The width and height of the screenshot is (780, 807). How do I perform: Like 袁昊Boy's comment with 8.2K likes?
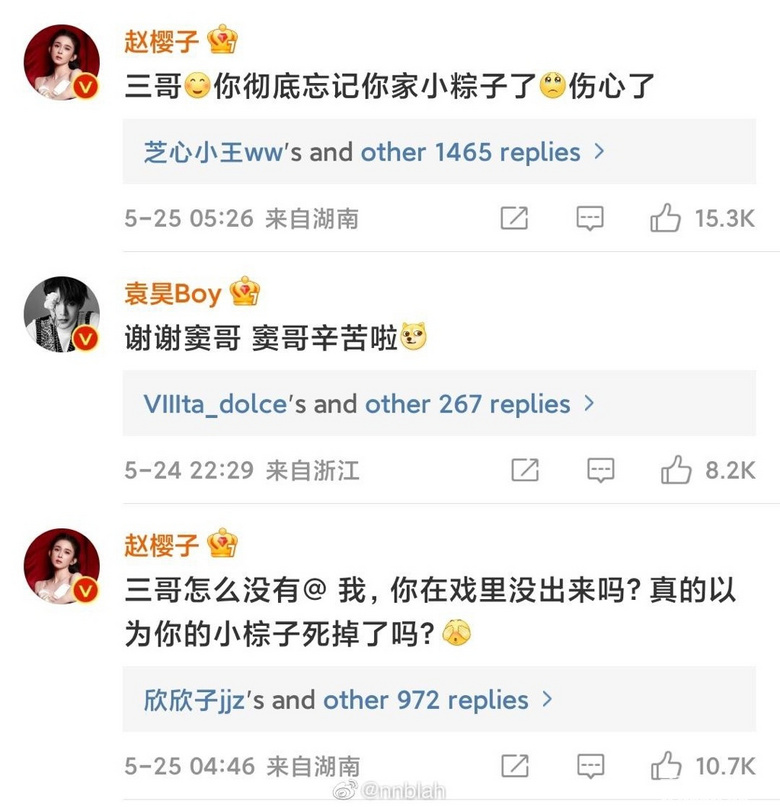[x=676, y=469]
